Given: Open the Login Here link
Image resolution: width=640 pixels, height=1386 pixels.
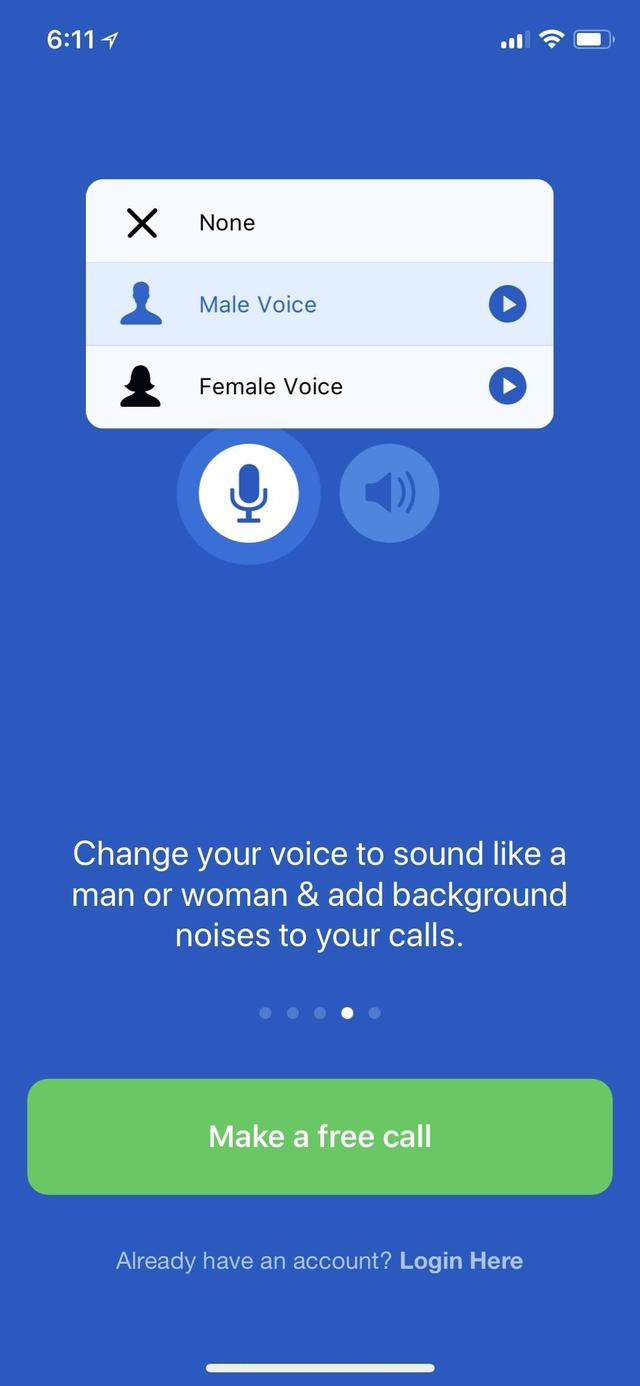Looking at the screenshot, I should pyautogui.click(x=461, y=1261).
